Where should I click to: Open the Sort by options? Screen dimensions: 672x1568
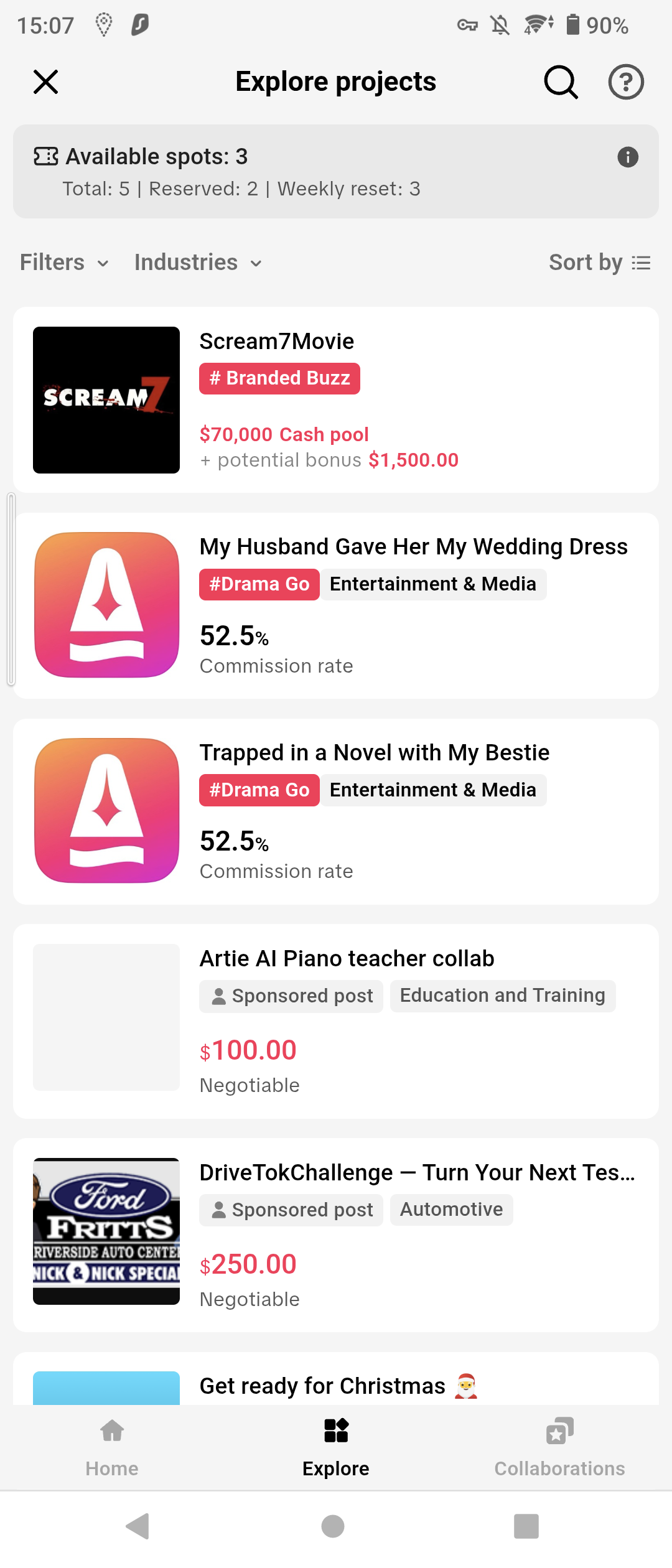tap(599, 263)
